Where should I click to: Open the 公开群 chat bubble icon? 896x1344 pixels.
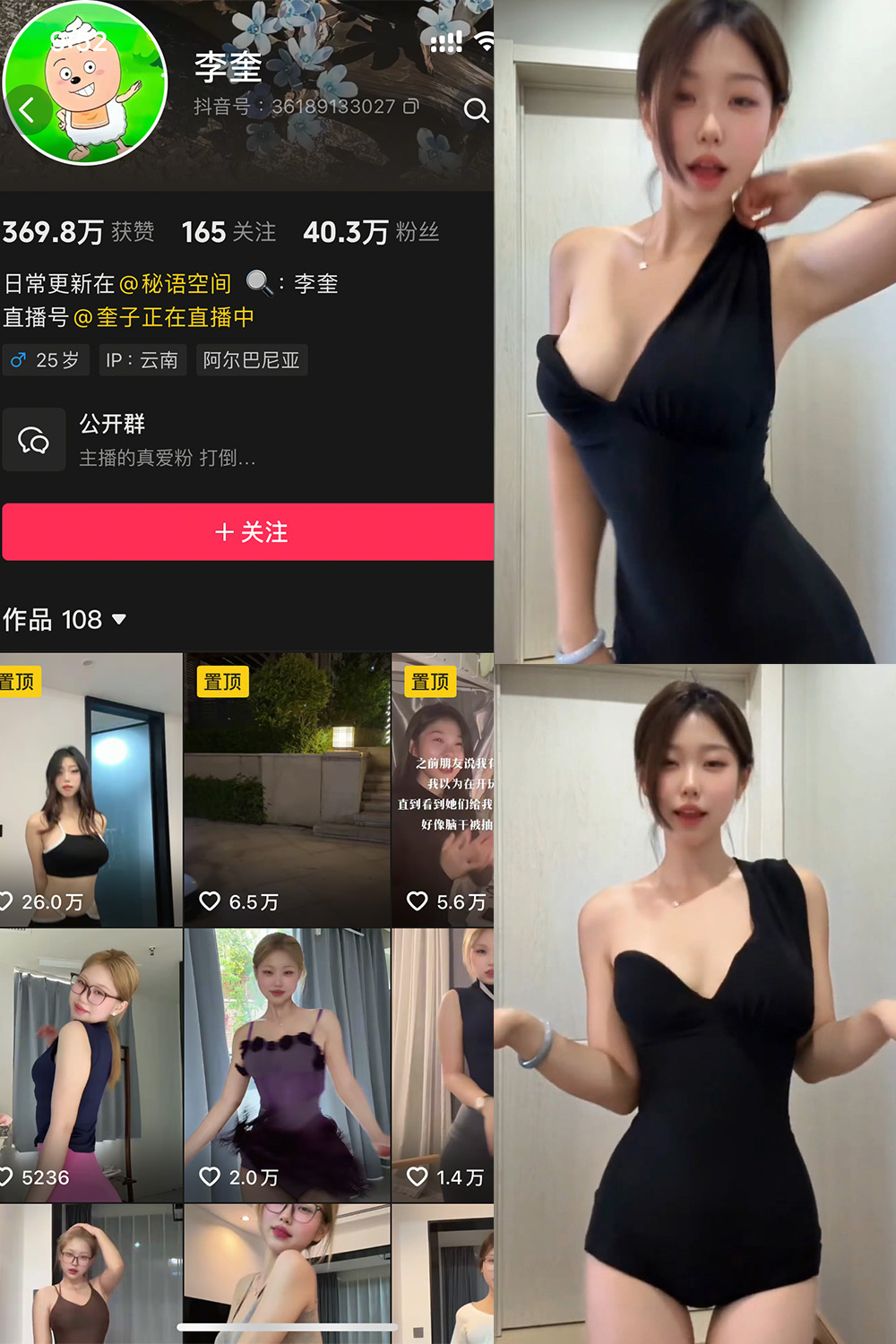click(x=35, y=439)
